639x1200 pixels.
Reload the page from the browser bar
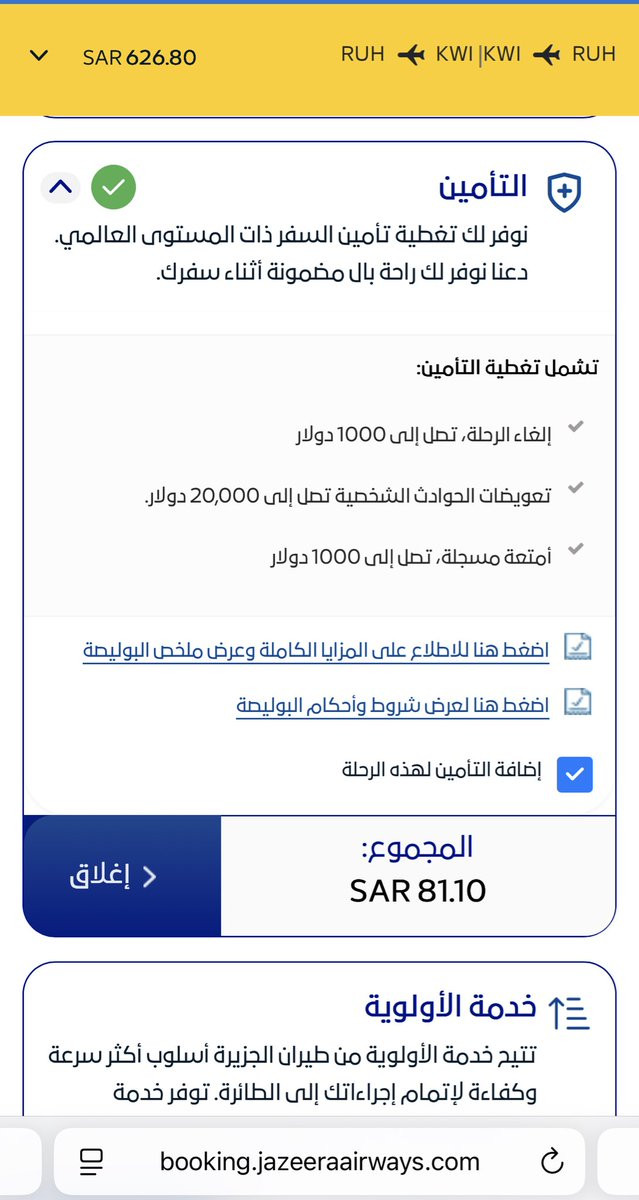[551, 1161]
